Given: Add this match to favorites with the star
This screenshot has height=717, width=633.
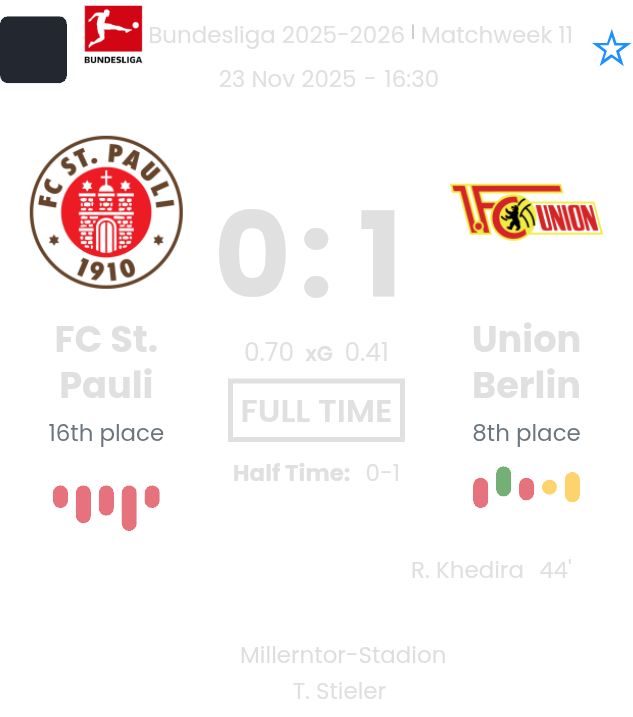Looking at the screenshot, I should 610,48.
